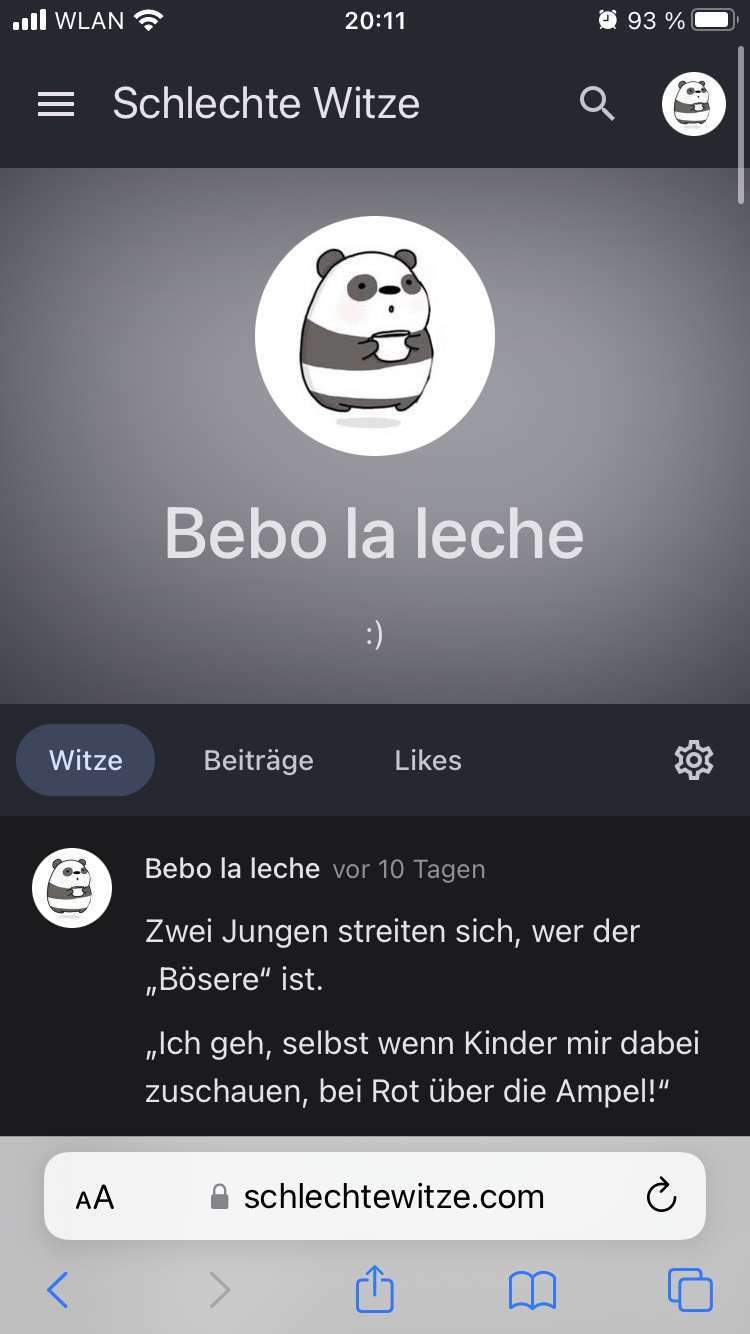Switch to the Witze tab
750x1334 pixels.
click(86, 760)
